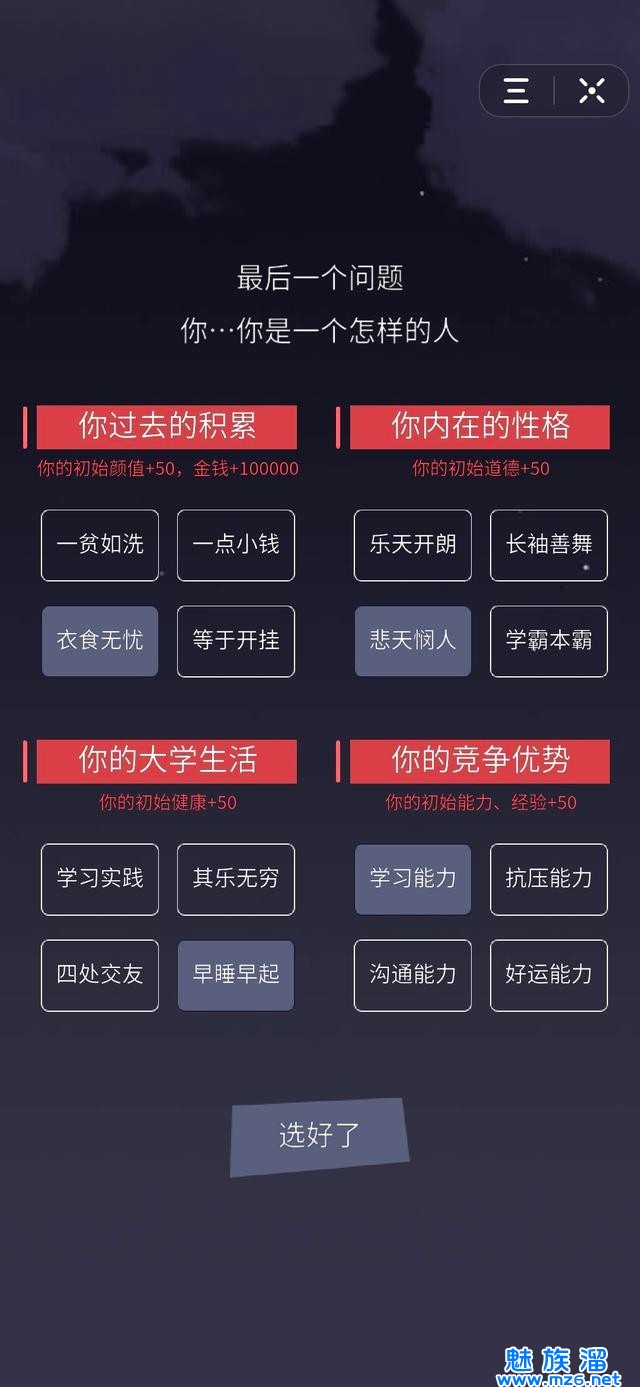The image size is (640, 1387).
Task: Tap the 早睡早起 option
Action: tap(236, 975)
